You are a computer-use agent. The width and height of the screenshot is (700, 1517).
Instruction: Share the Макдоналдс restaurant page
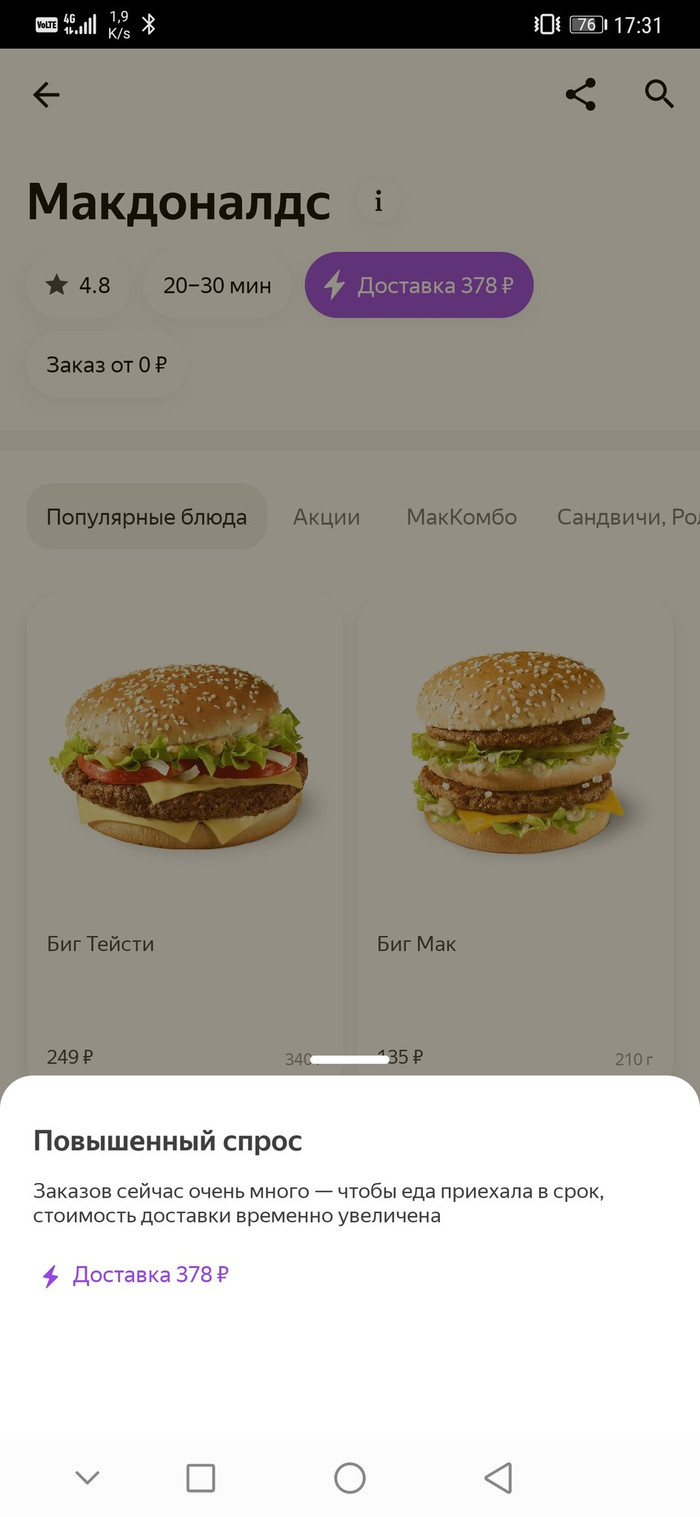581,95
